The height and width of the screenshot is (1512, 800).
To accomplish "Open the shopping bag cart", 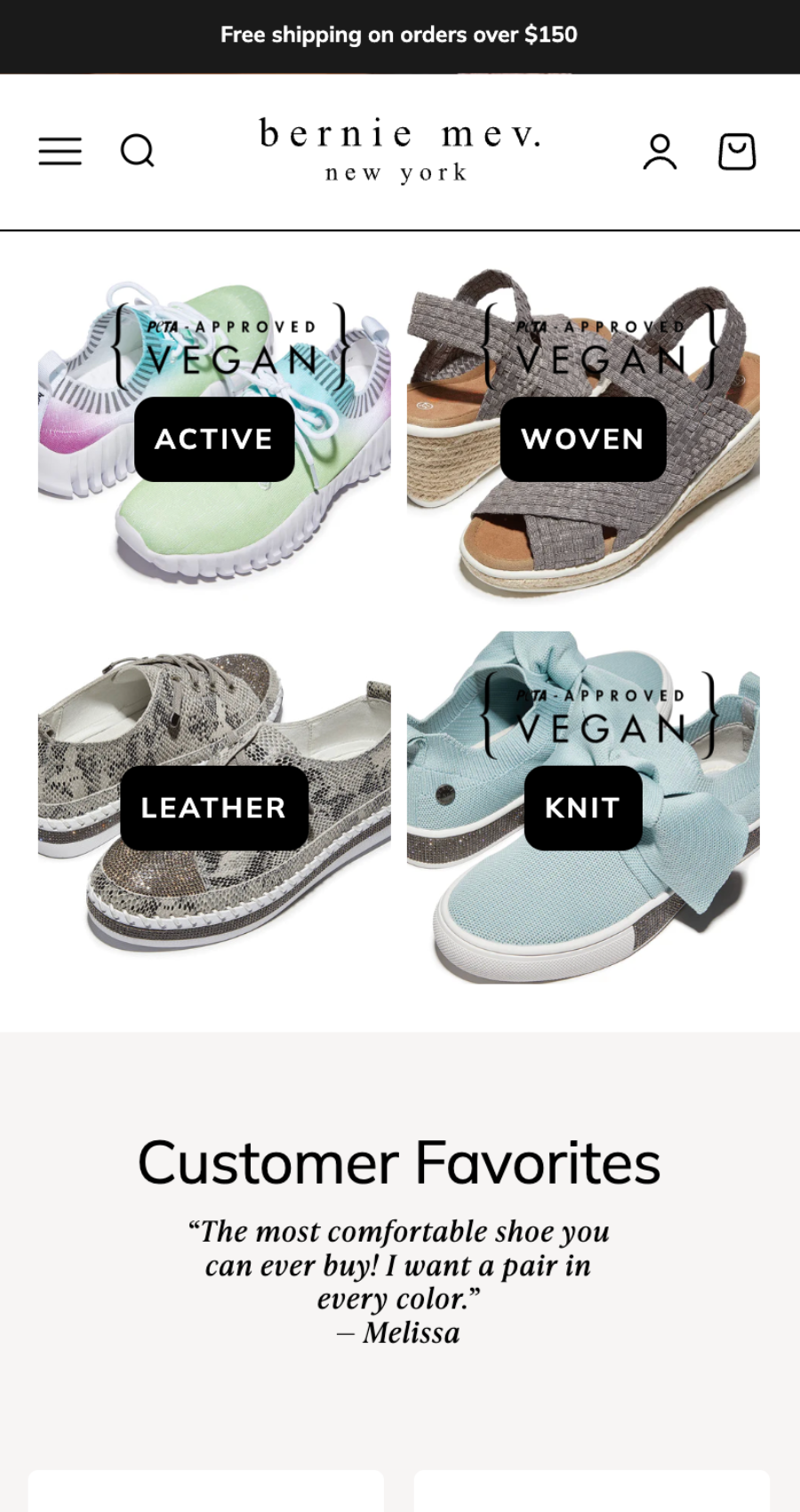I will [737, 152].
